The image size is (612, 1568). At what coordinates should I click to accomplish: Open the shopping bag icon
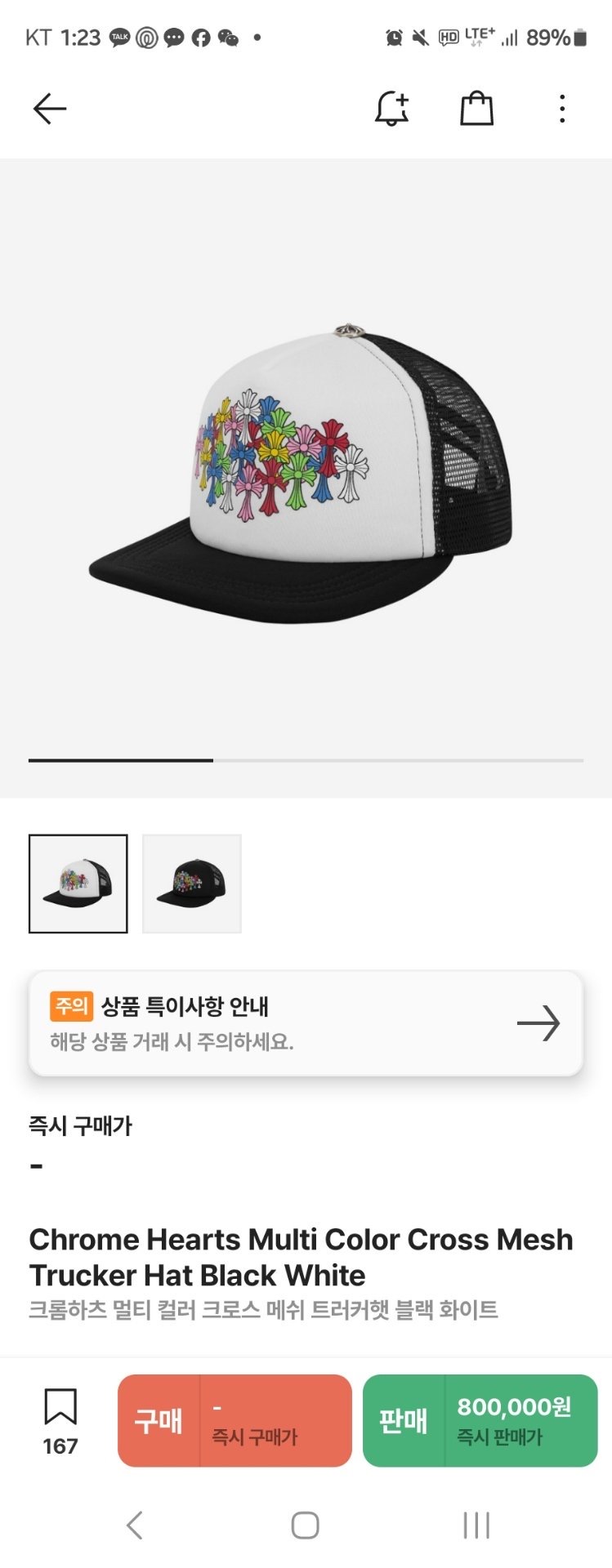pyautogui.click(x=476, y=109)
